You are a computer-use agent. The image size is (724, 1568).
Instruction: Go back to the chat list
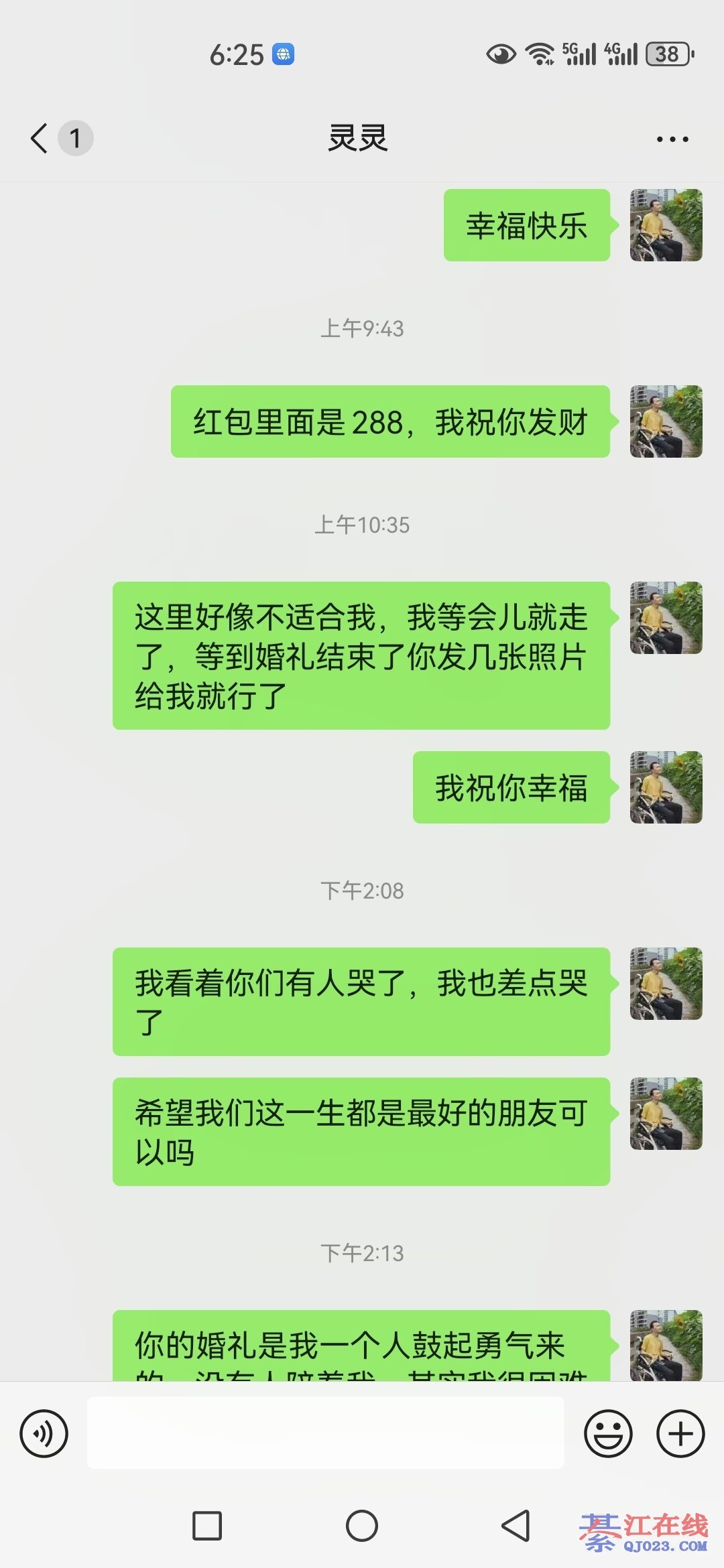click(x=40, y=139)
